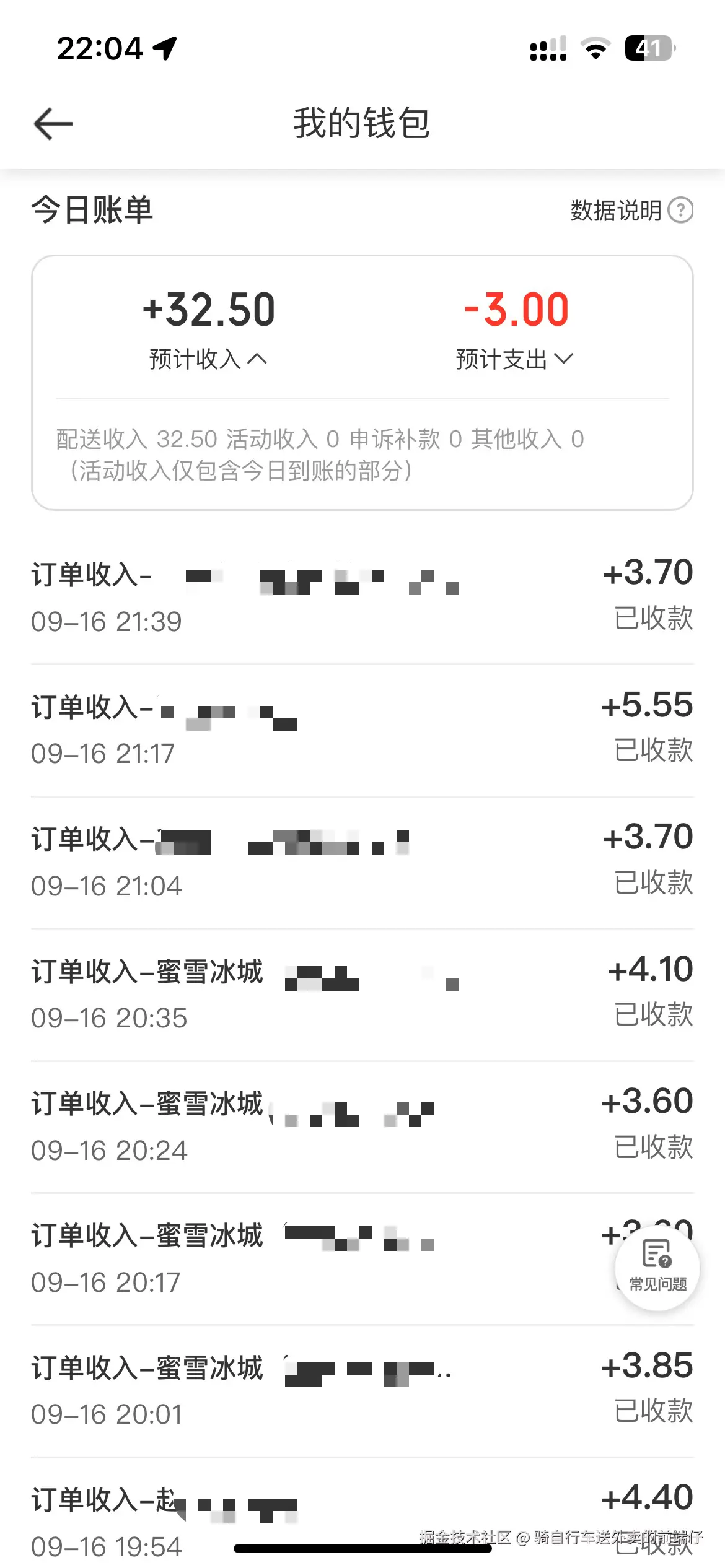The width and height of the screenshot is (725, 1568).
Task: Tap the battery indicator showing 41
Action: [648, 48]
